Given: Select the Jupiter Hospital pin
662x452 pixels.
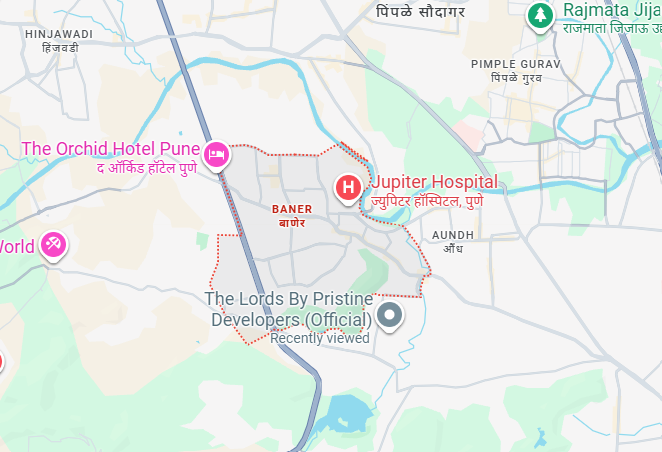Looking at the screenshot, I should (x=347, y=186).
